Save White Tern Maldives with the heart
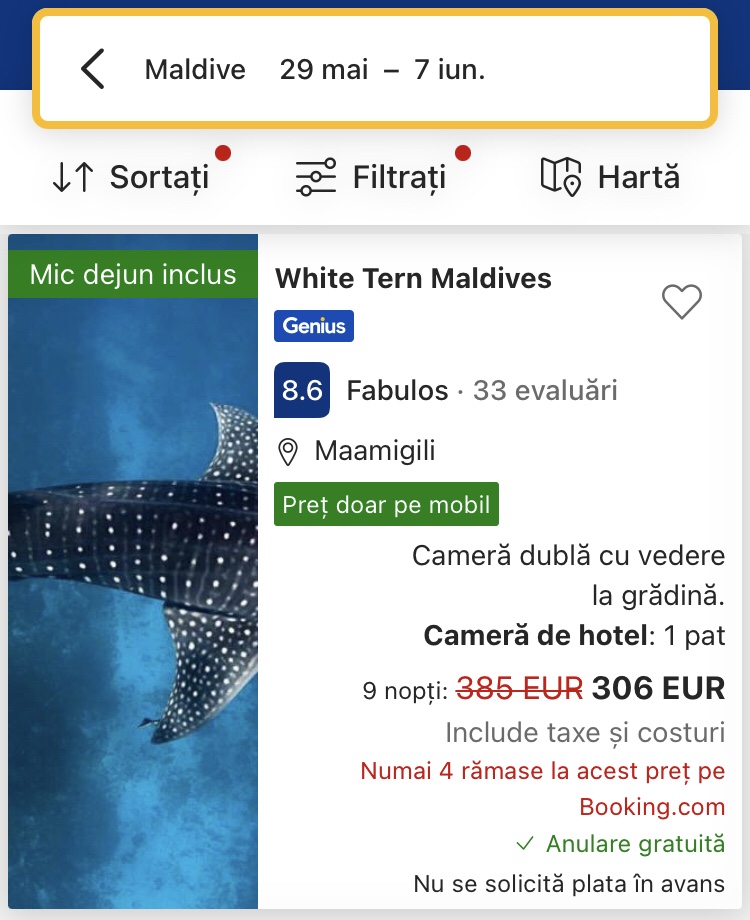750x920 pixels. (x=682, y=301)
